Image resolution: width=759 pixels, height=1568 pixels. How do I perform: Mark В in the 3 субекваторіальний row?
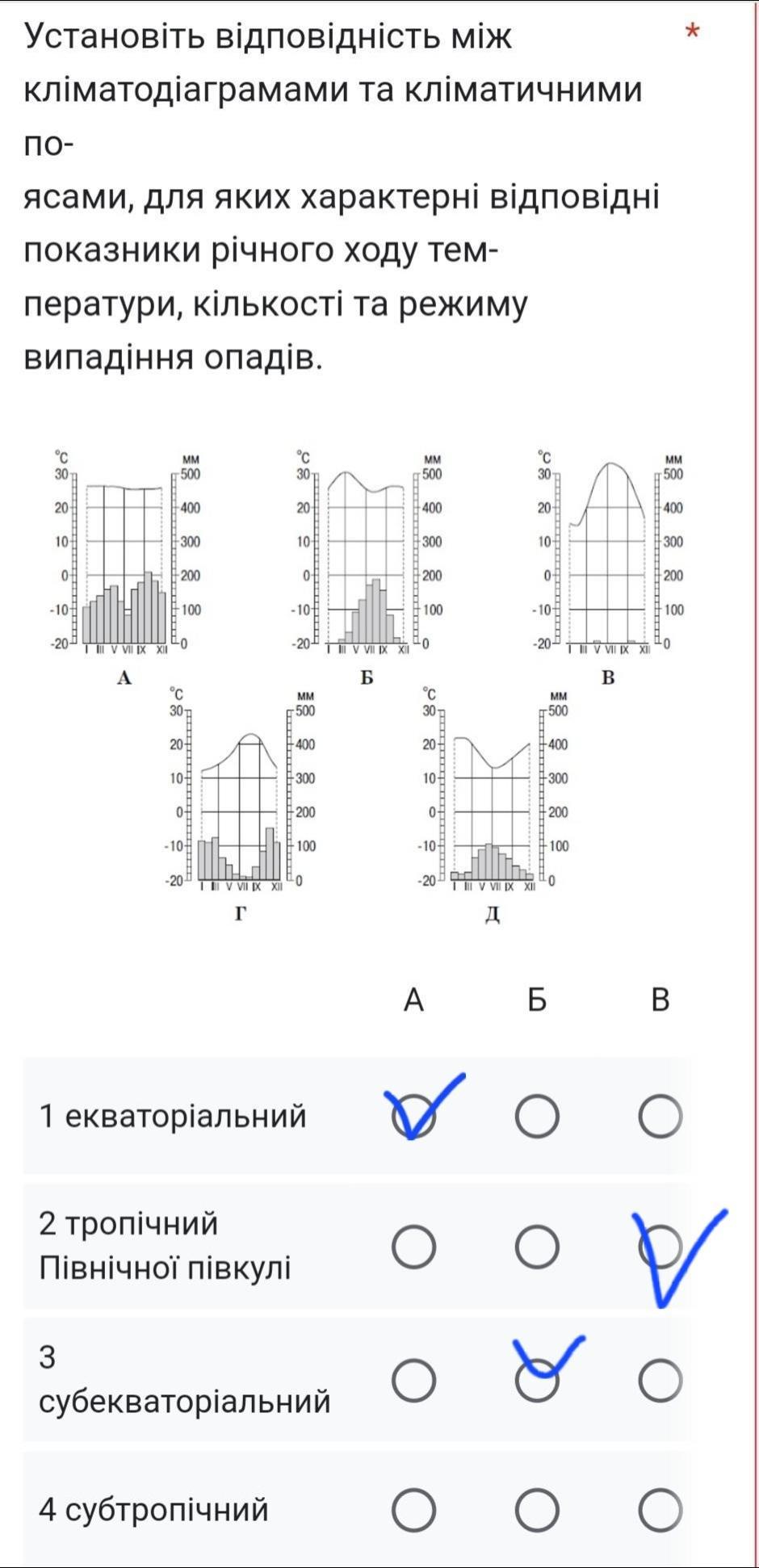click(660, 1380)
